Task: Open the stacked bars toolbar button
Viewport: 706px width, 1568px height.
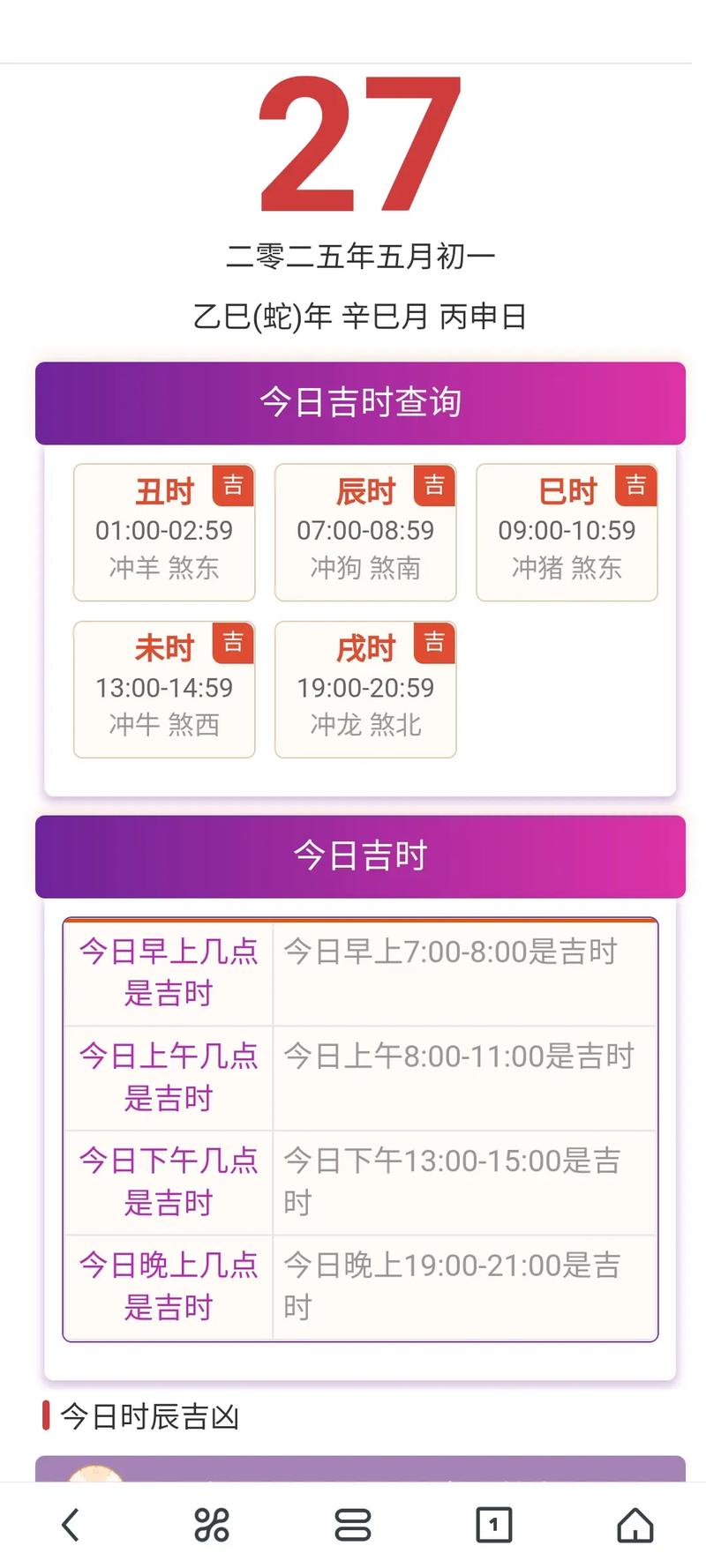Action: point(353,1524)
